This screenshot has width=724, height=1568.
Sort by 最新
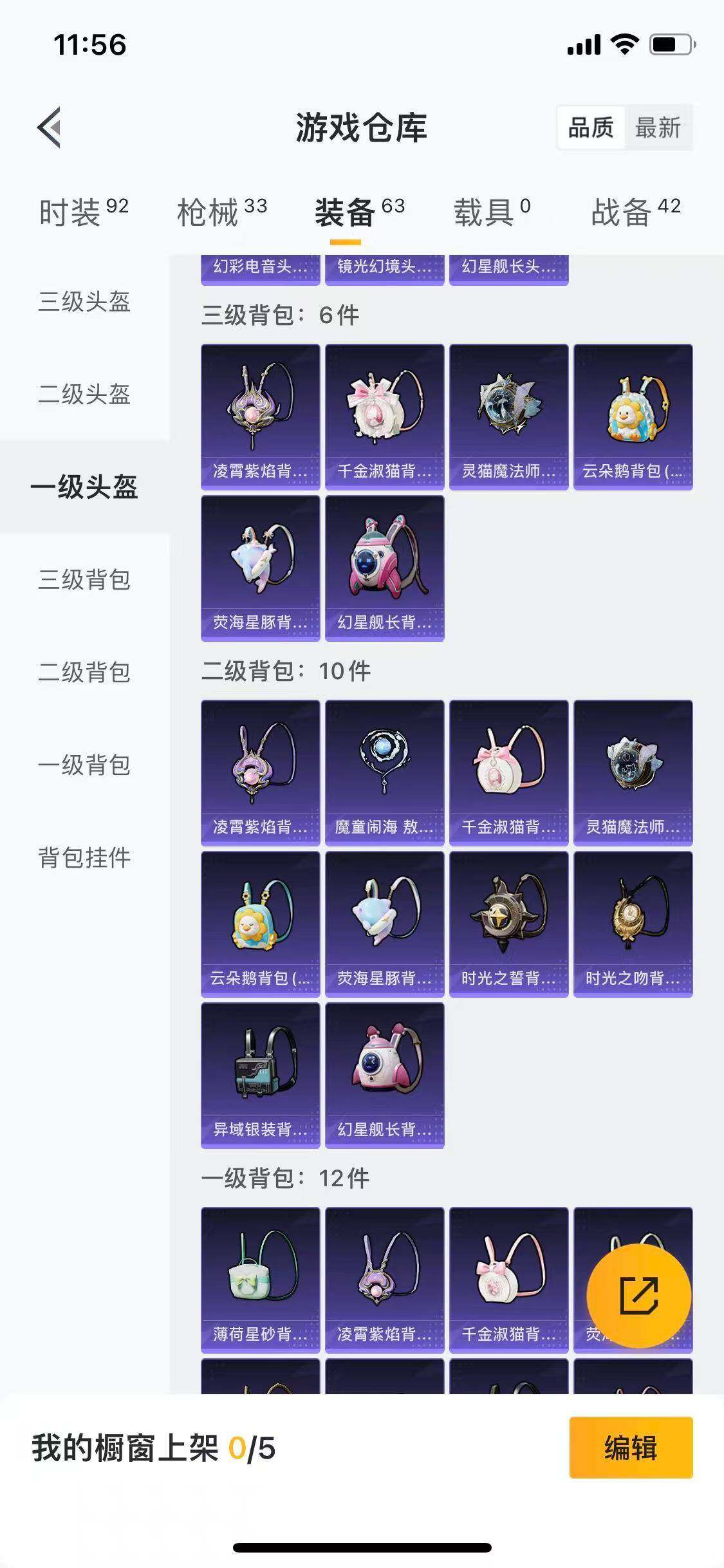657,127
